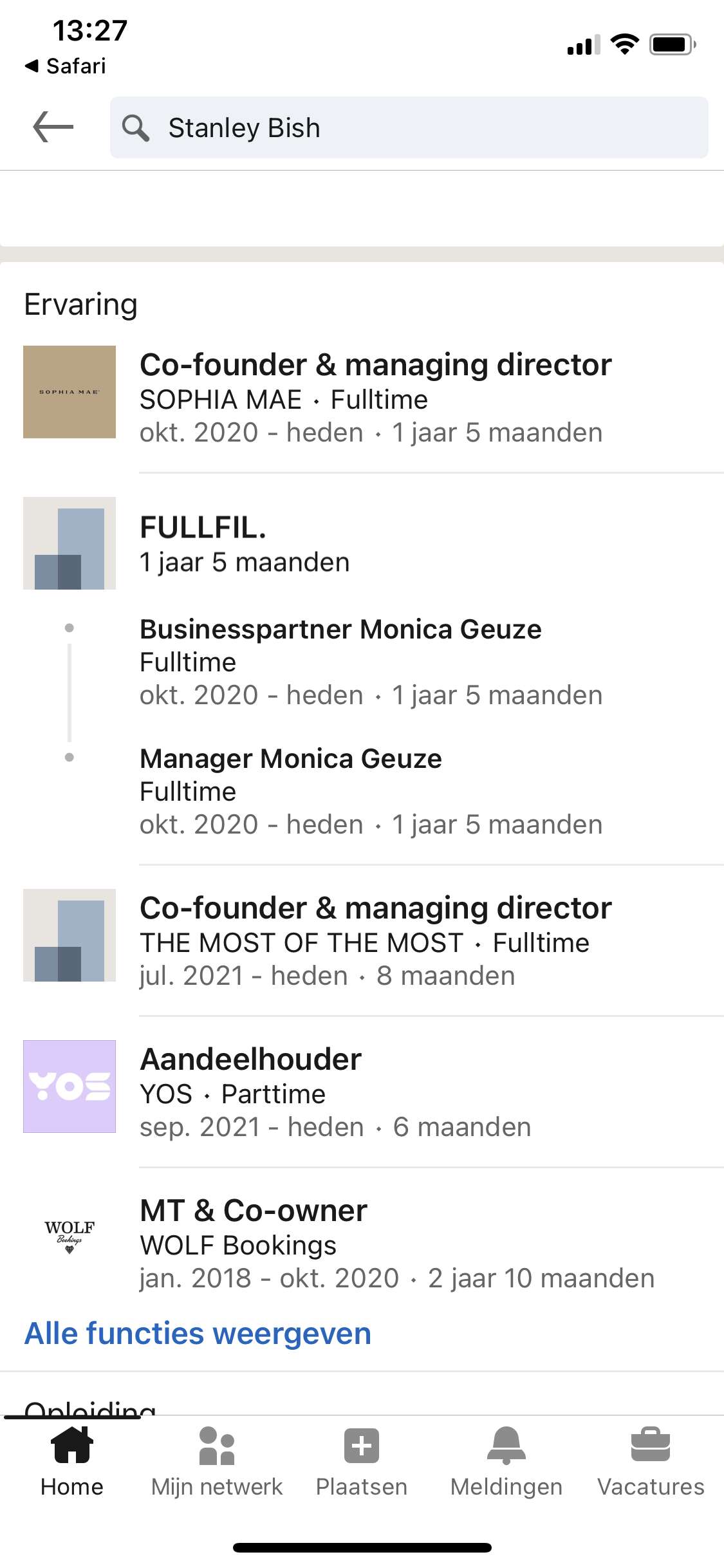Tap the Stanley Bish search field
Viewport: 724px width, 1568px height.
click(409, 127)
